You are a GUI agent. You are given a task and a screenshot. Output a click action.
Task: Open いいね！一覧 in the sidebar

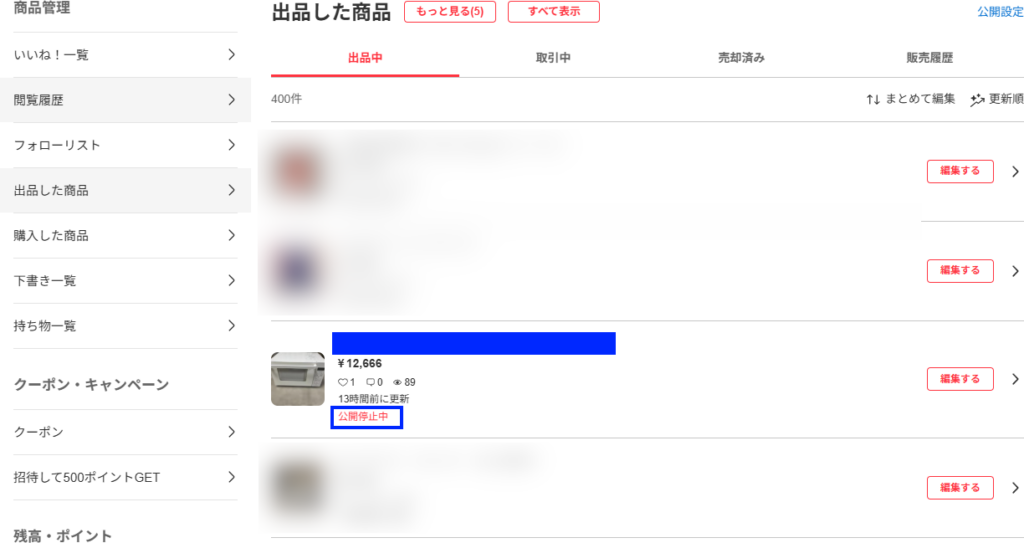click(x=124, y=55)
